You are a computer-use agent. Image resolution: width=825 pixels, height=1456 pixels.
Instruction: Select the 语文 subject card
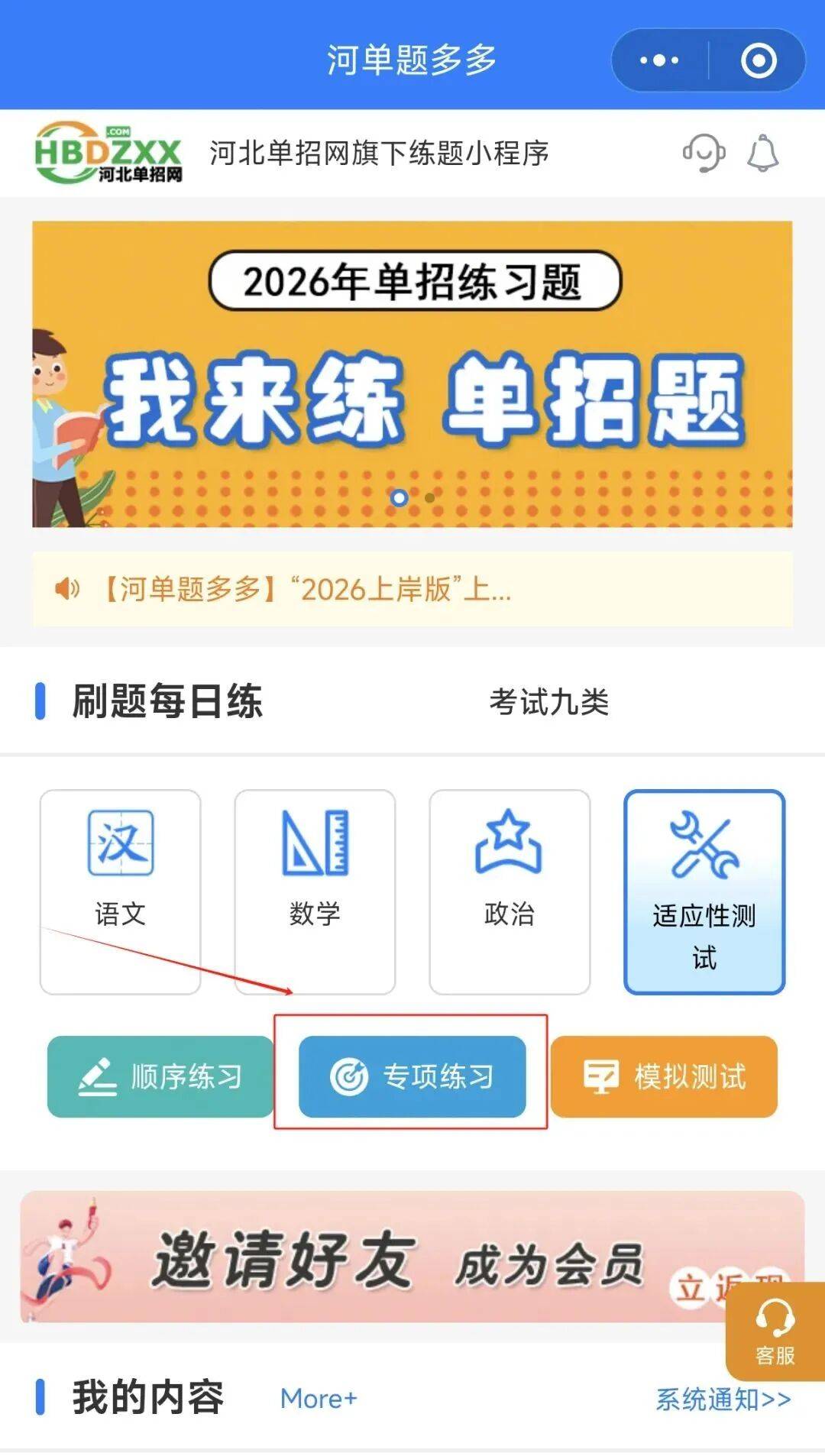[x=120, y=891]
